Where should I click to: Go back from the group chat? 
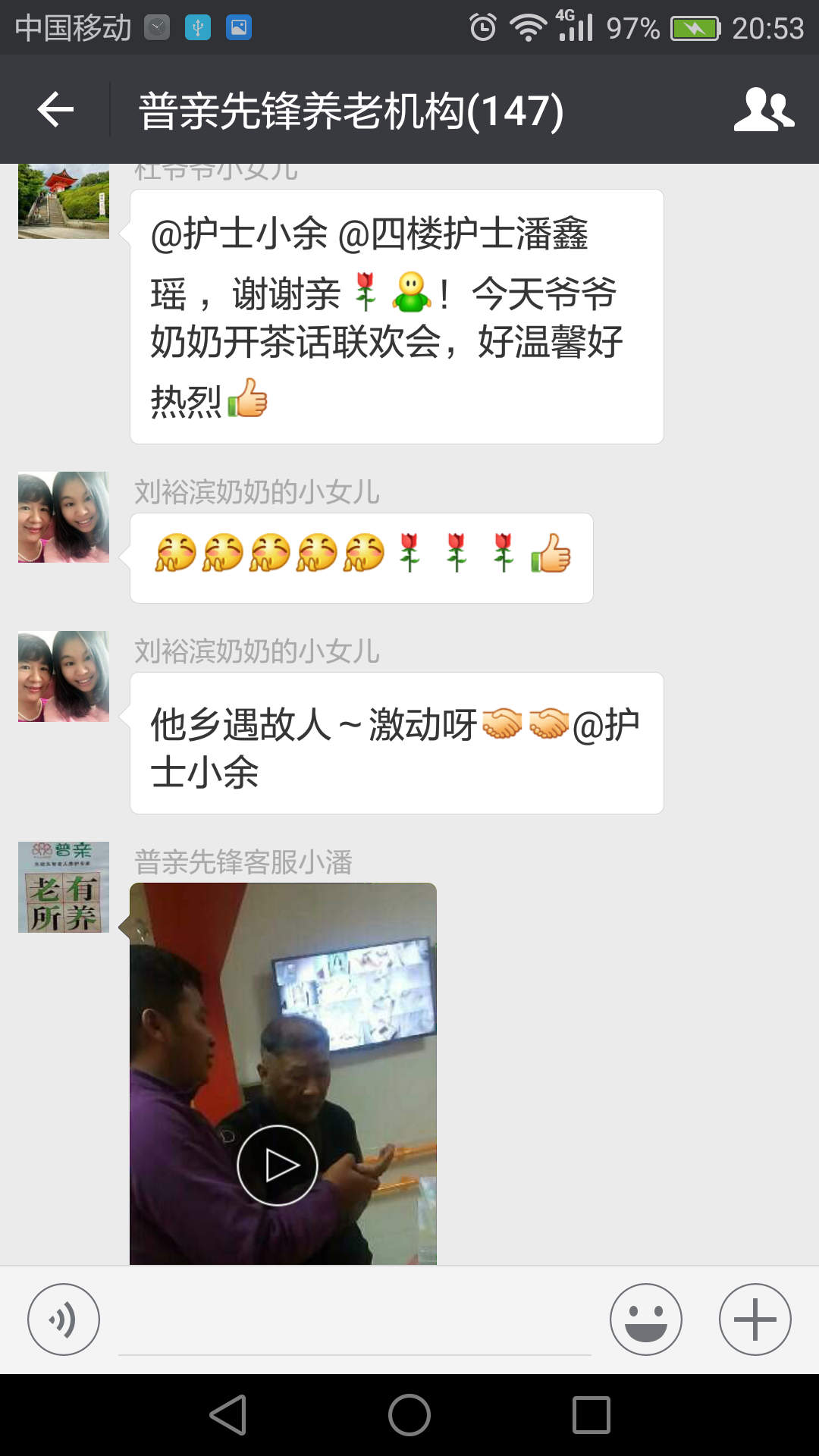(x=55, y=110)
